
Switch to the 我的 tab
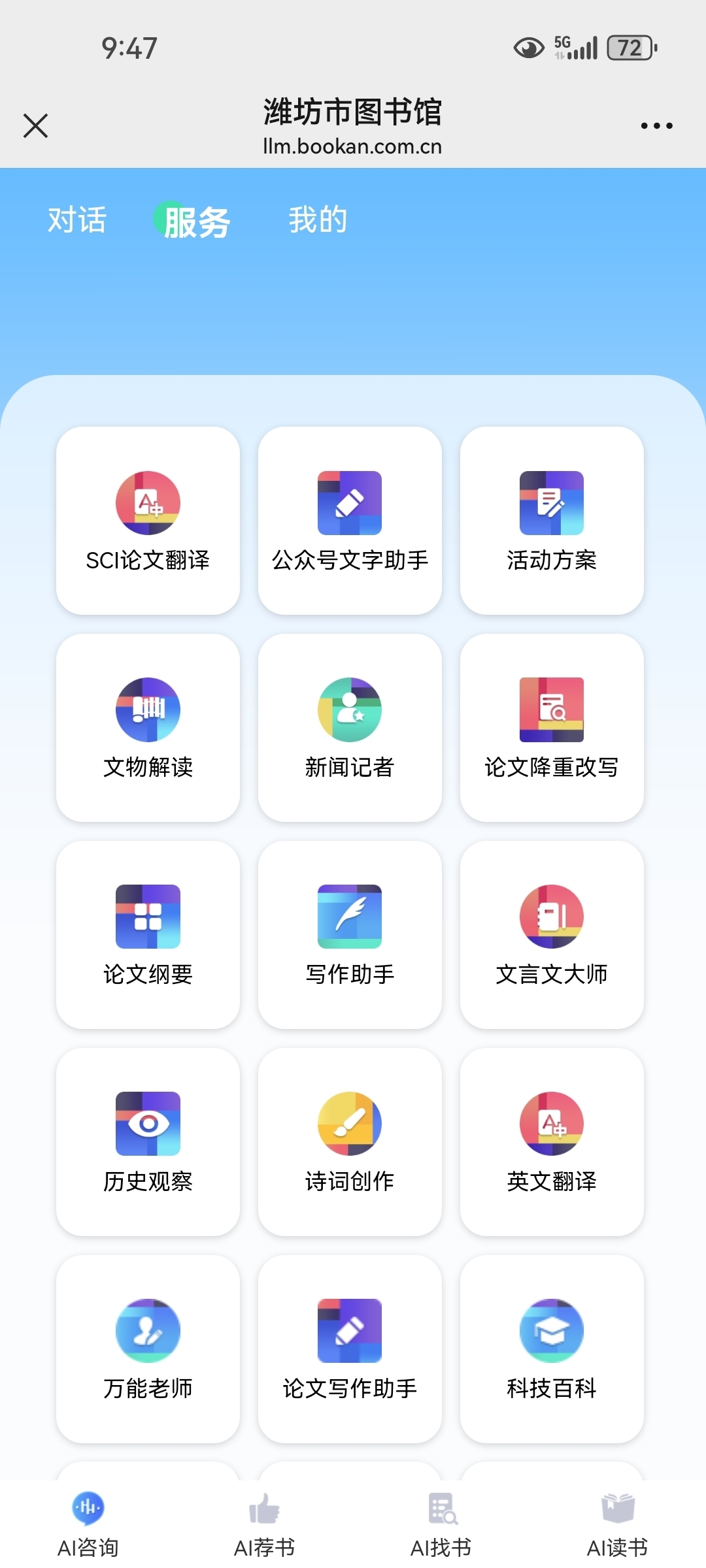318,220
